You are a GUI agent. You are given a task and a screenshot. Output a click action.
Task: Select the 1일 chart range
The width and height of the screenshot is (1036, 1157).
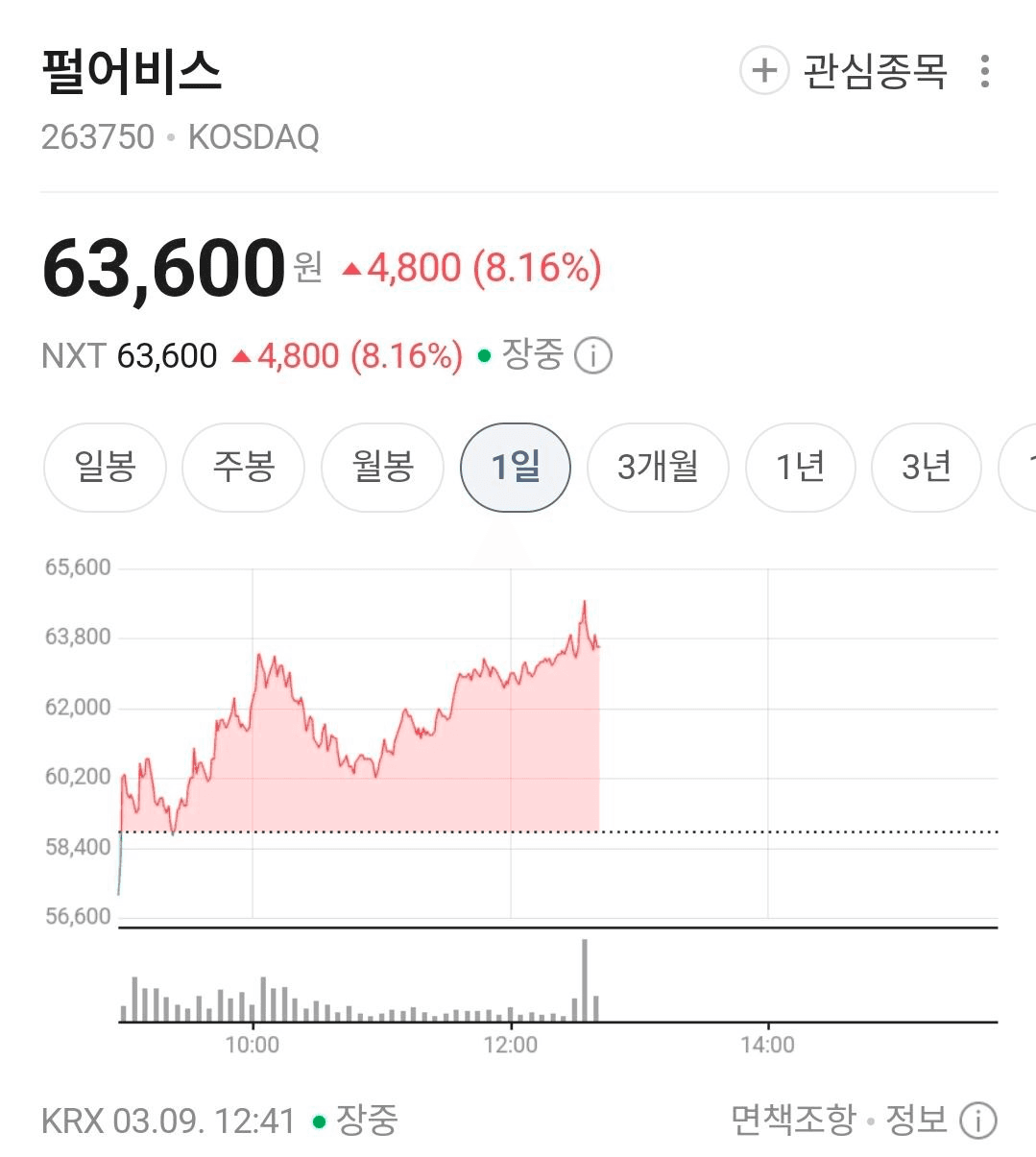516,468
